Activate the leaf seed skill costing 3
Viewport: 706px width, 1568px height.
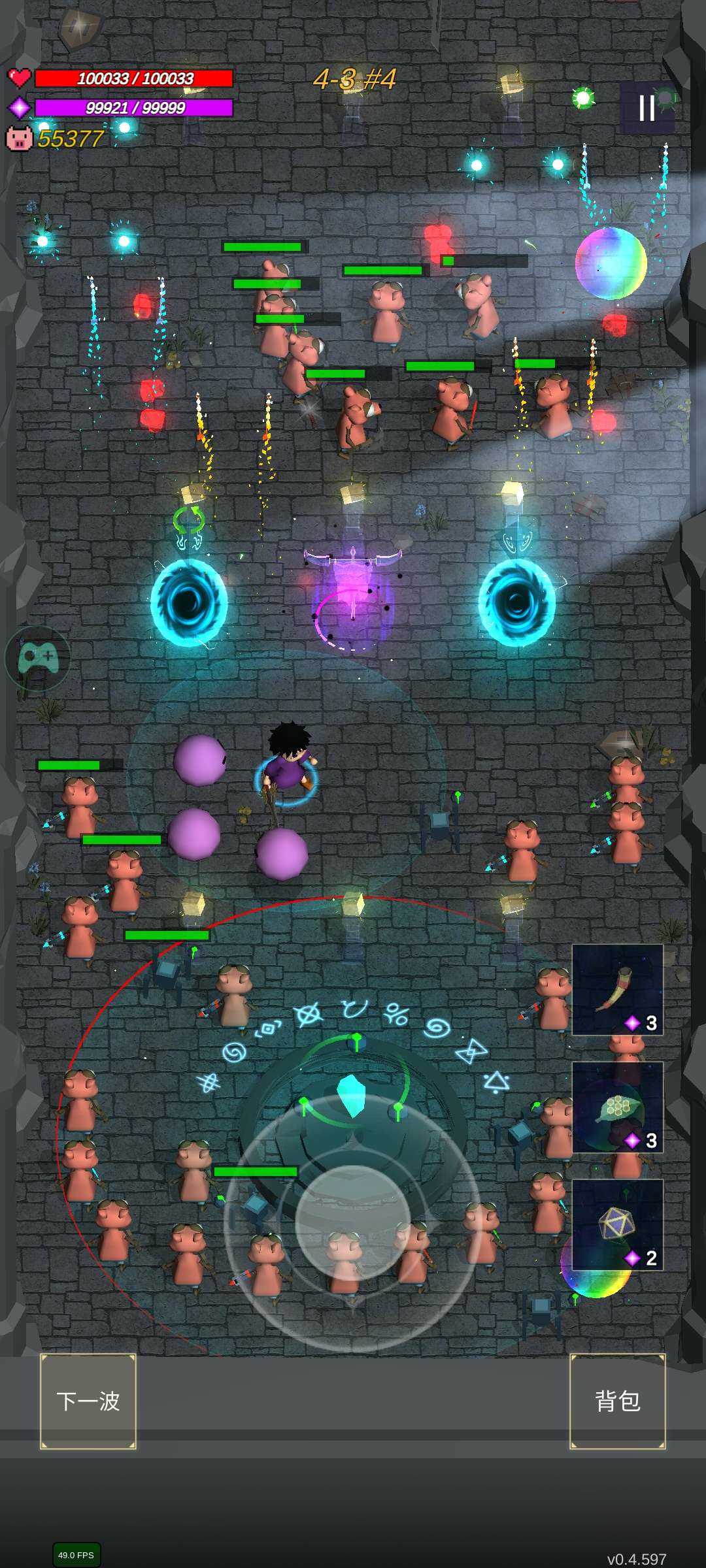(618, 1107)
